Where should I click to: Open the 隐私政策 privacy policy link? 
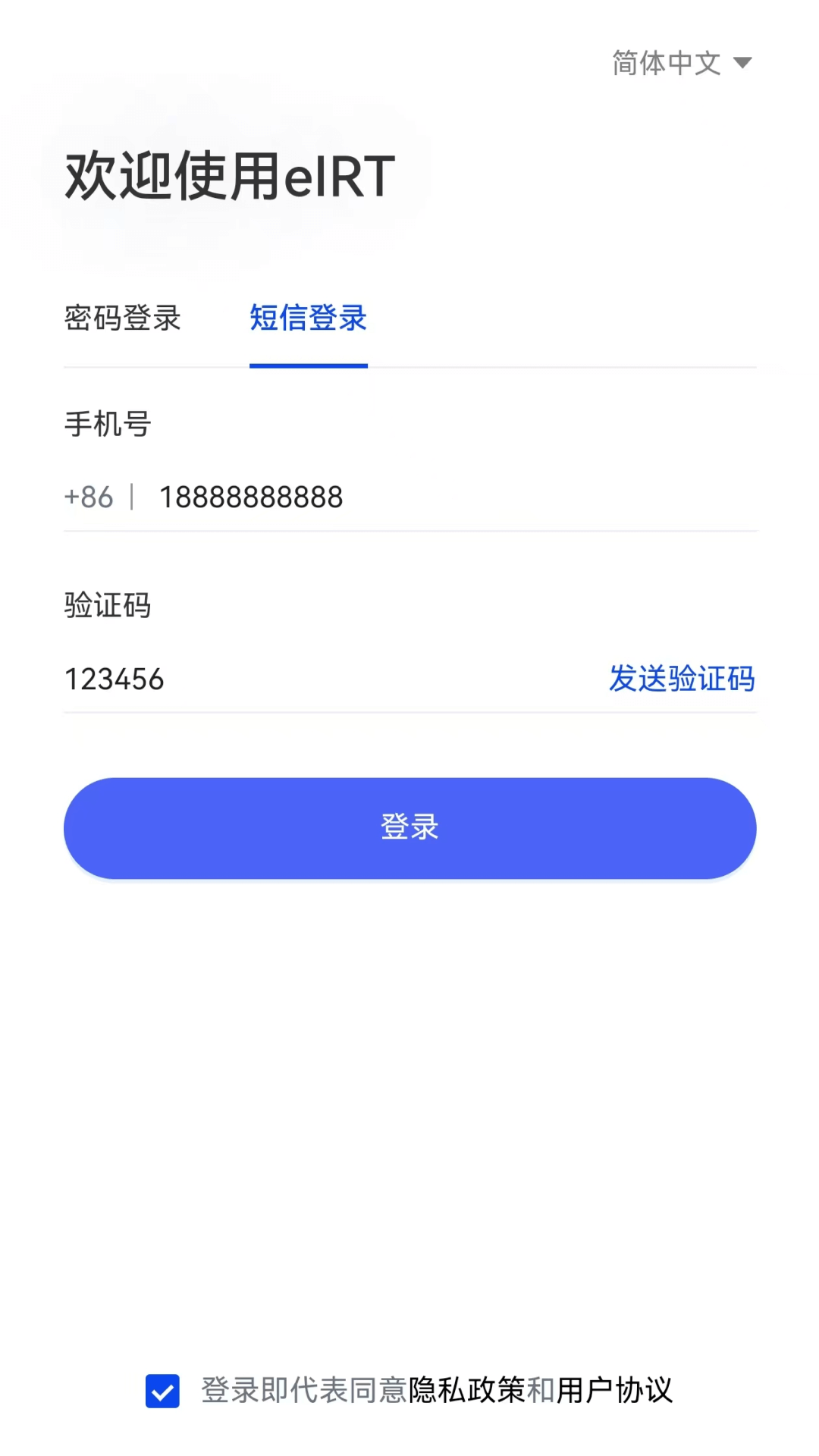point(466,1391)
